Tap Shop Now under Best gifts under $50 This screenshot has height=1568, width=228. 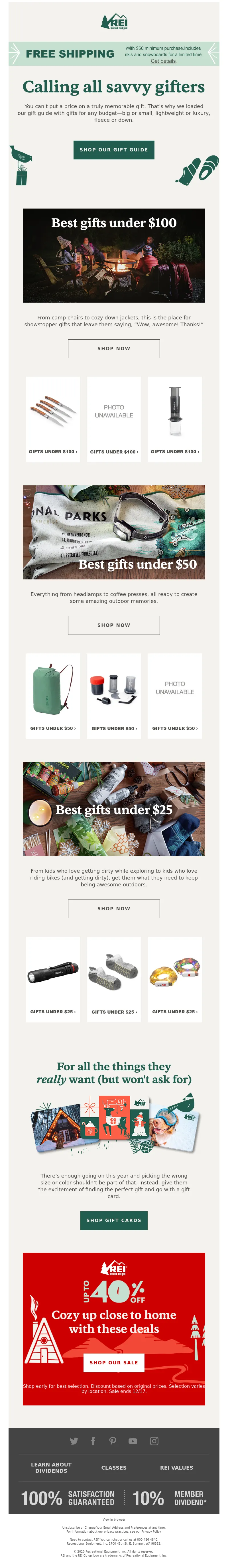point(114,625)
